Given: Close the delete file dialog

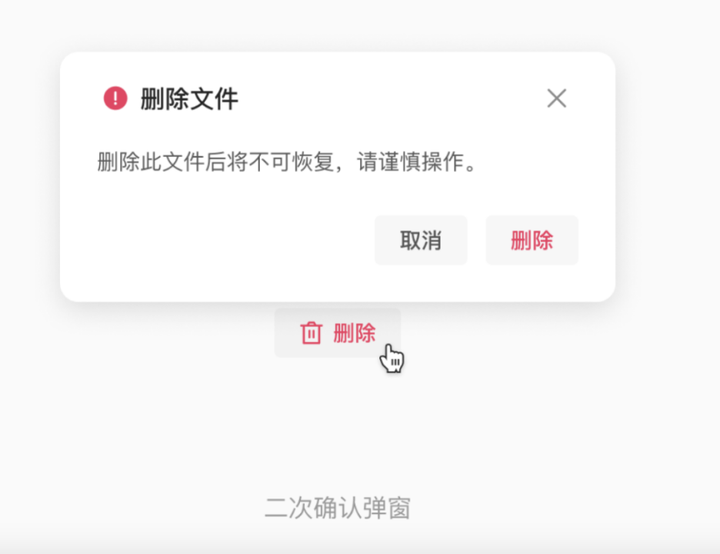Looking at the screenshot, I should tap(557, 98).
